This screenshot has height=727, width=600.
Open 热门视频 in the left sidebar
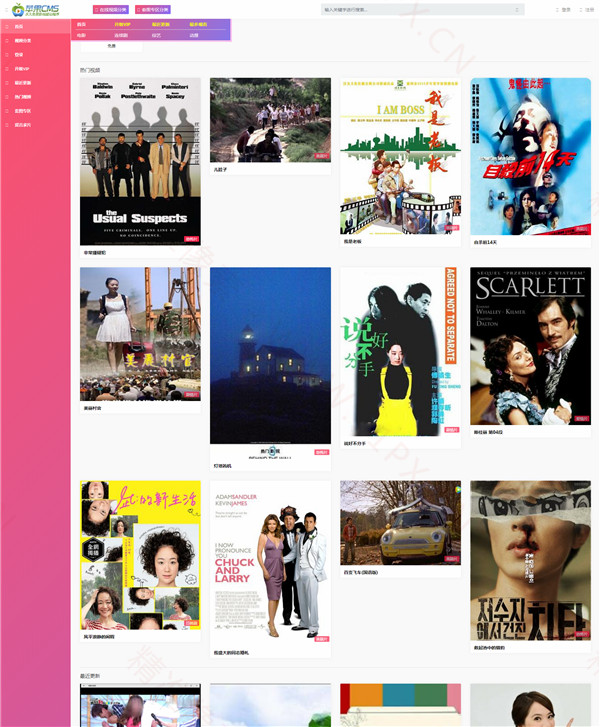[23, 96]
